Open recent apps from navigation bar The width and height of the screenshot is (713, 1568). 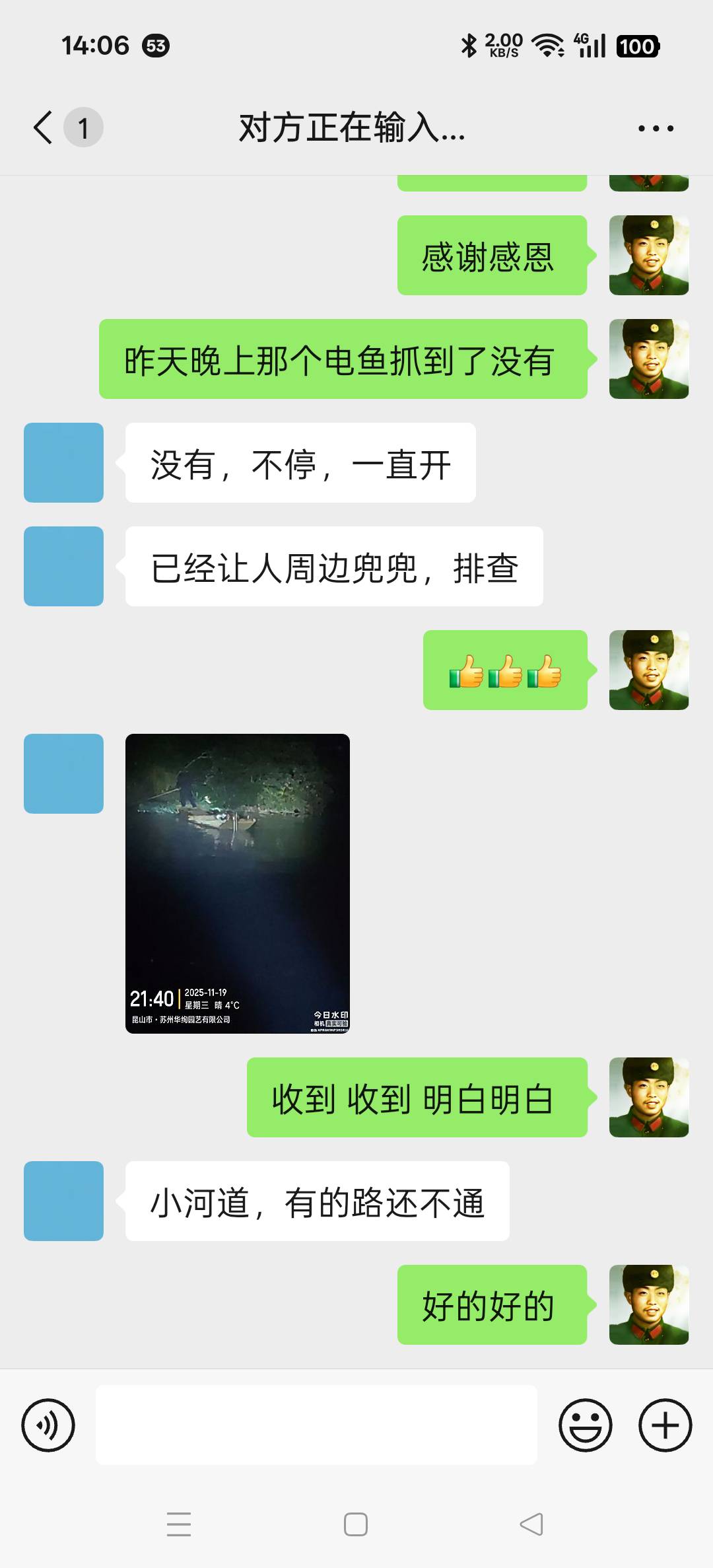coord(179,1524)
